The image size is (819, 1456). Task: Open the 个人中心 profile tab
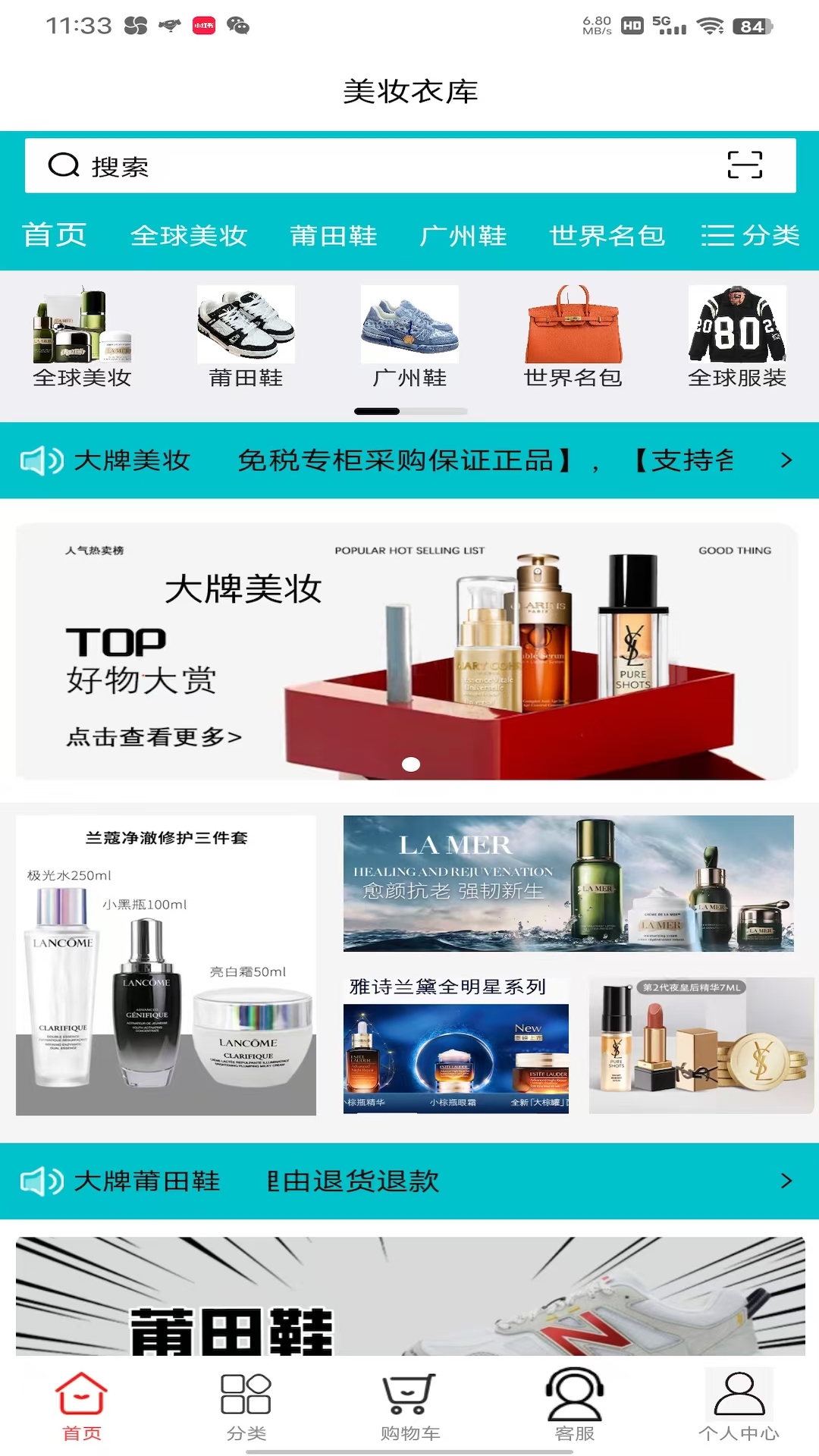click(739, 1407)
